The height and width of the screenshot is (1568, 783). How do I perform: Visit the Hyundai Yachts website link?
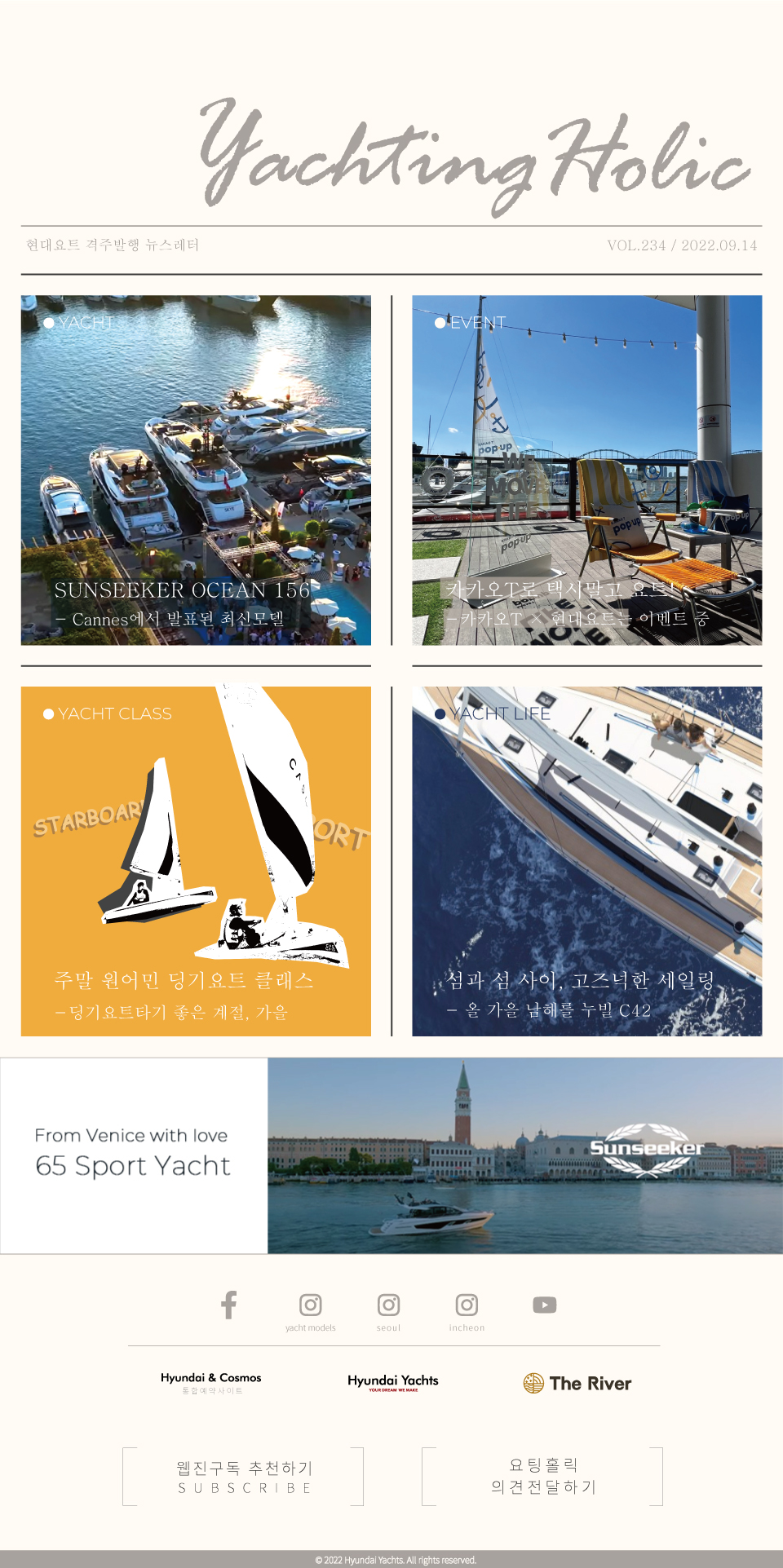pyautogui.click(x=393, y=1382)
